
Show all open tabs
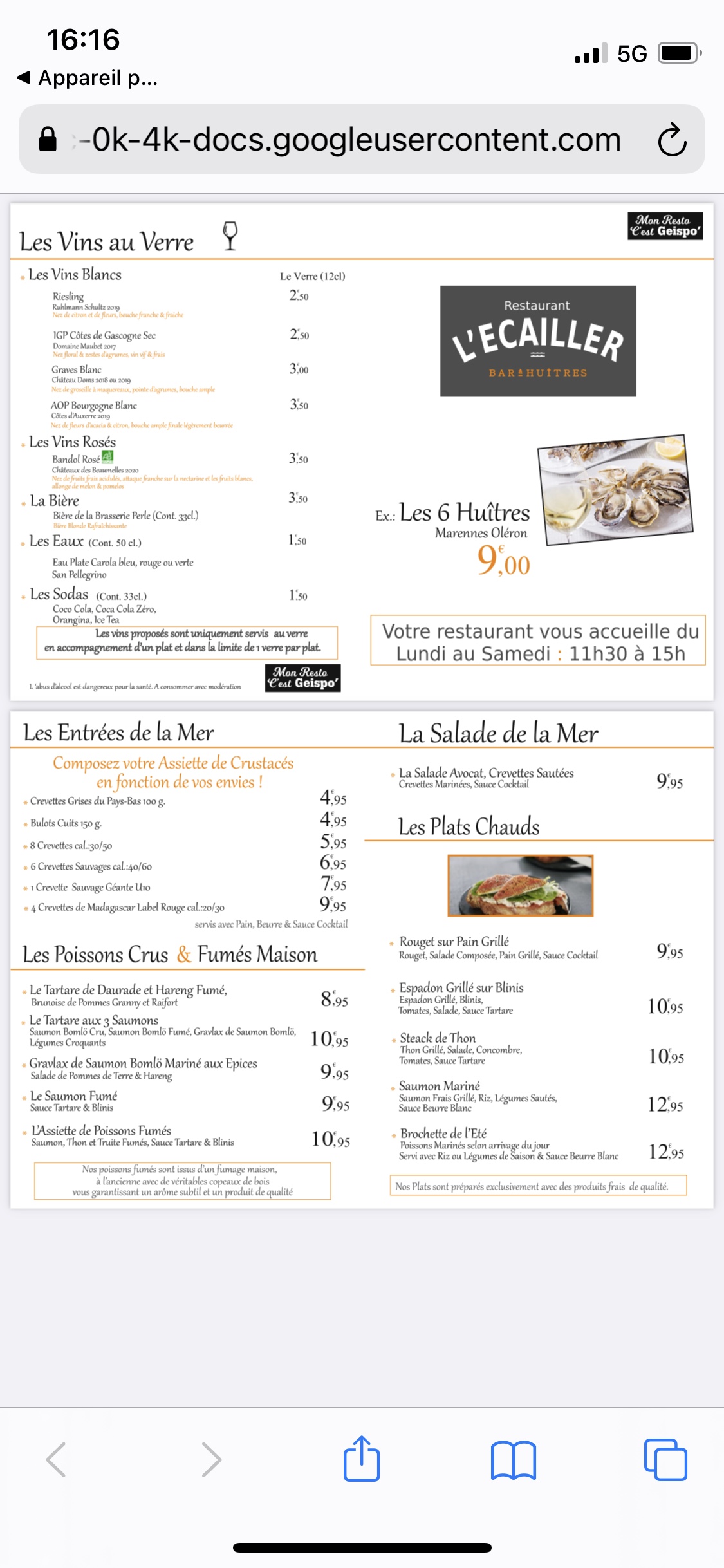point(665,1459)
